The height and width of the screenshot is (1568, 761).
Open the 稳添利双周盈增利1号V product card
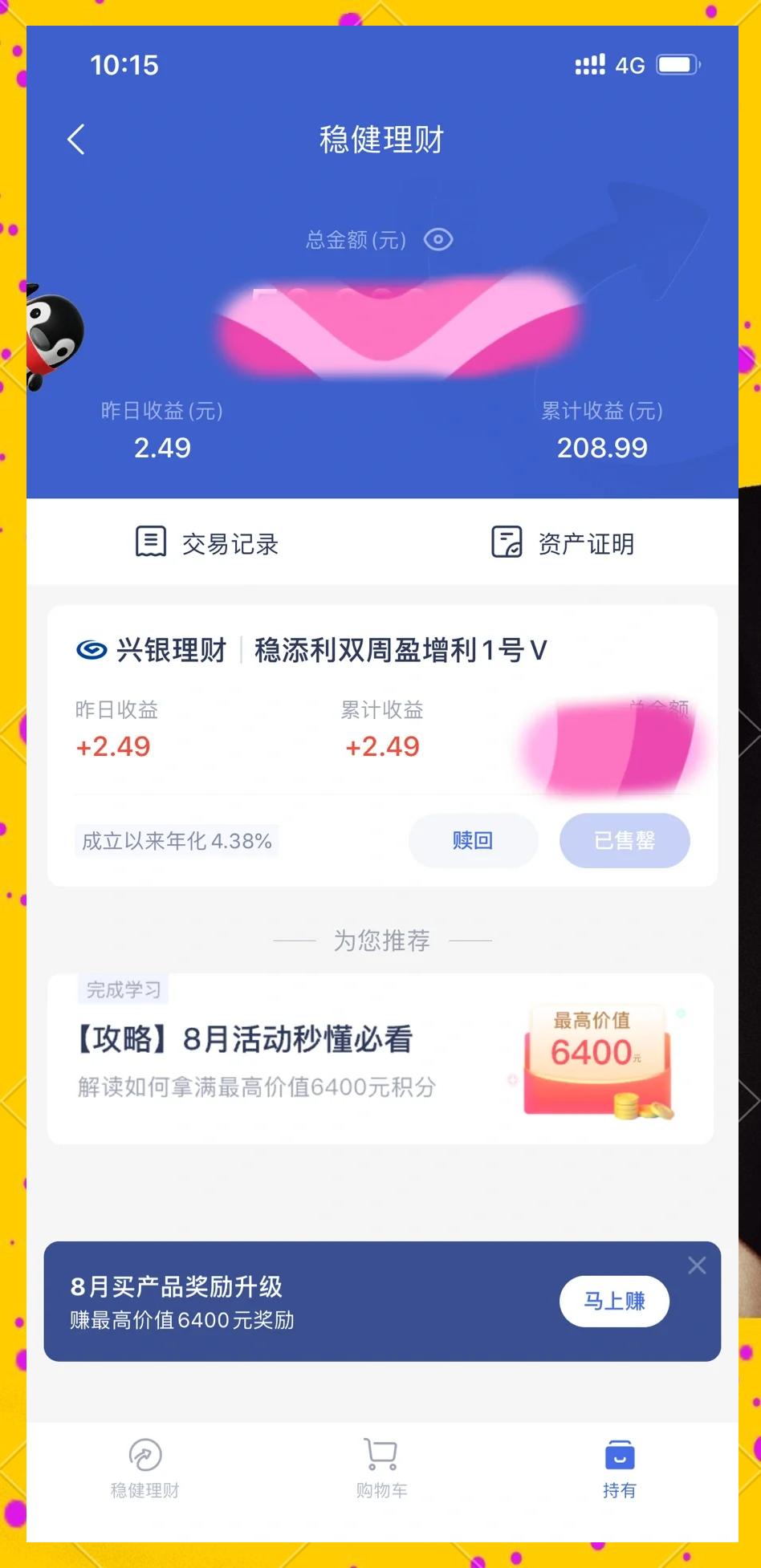coord(382,745)
